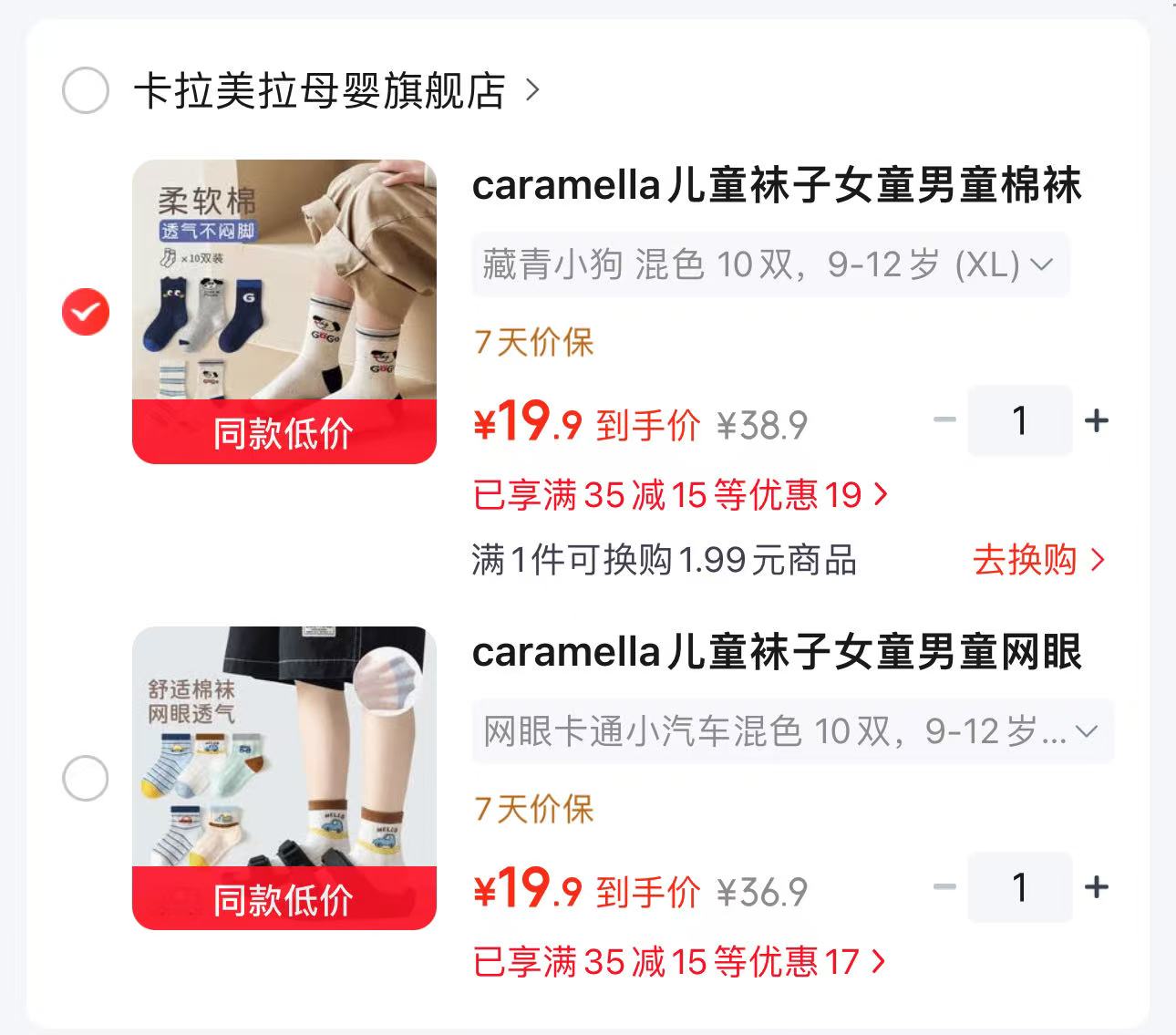
Task: Tap 去换购 to redeem add-on item
Action: click(1039, 560)
